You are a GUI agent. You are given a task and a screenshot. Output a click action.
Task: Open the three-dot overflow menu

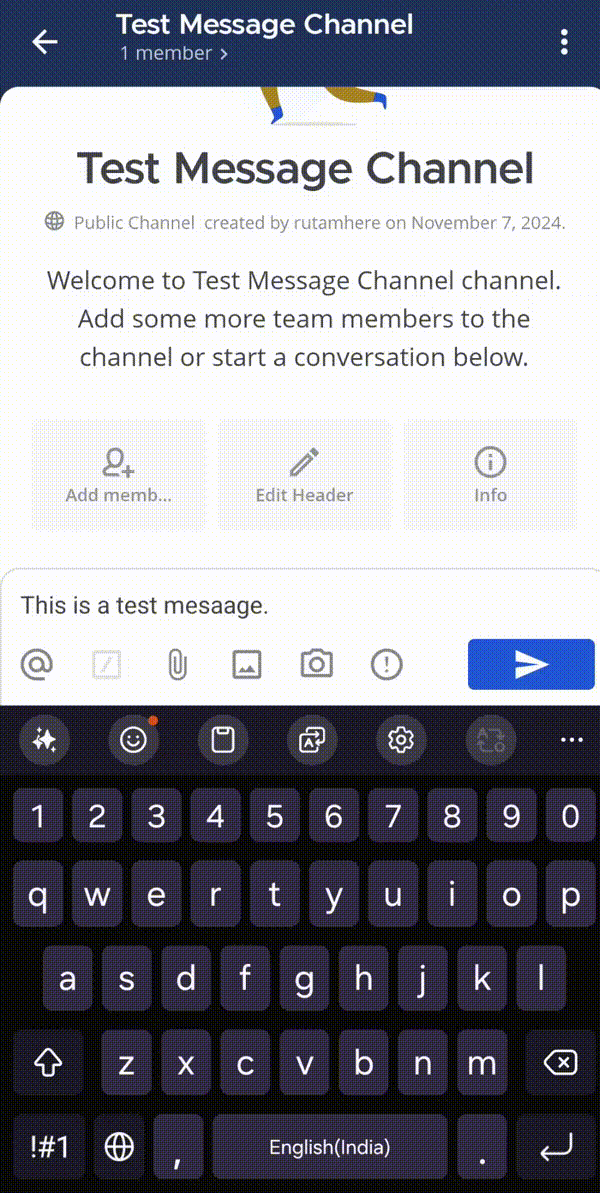pyautogui.click(x=565, y=41)
